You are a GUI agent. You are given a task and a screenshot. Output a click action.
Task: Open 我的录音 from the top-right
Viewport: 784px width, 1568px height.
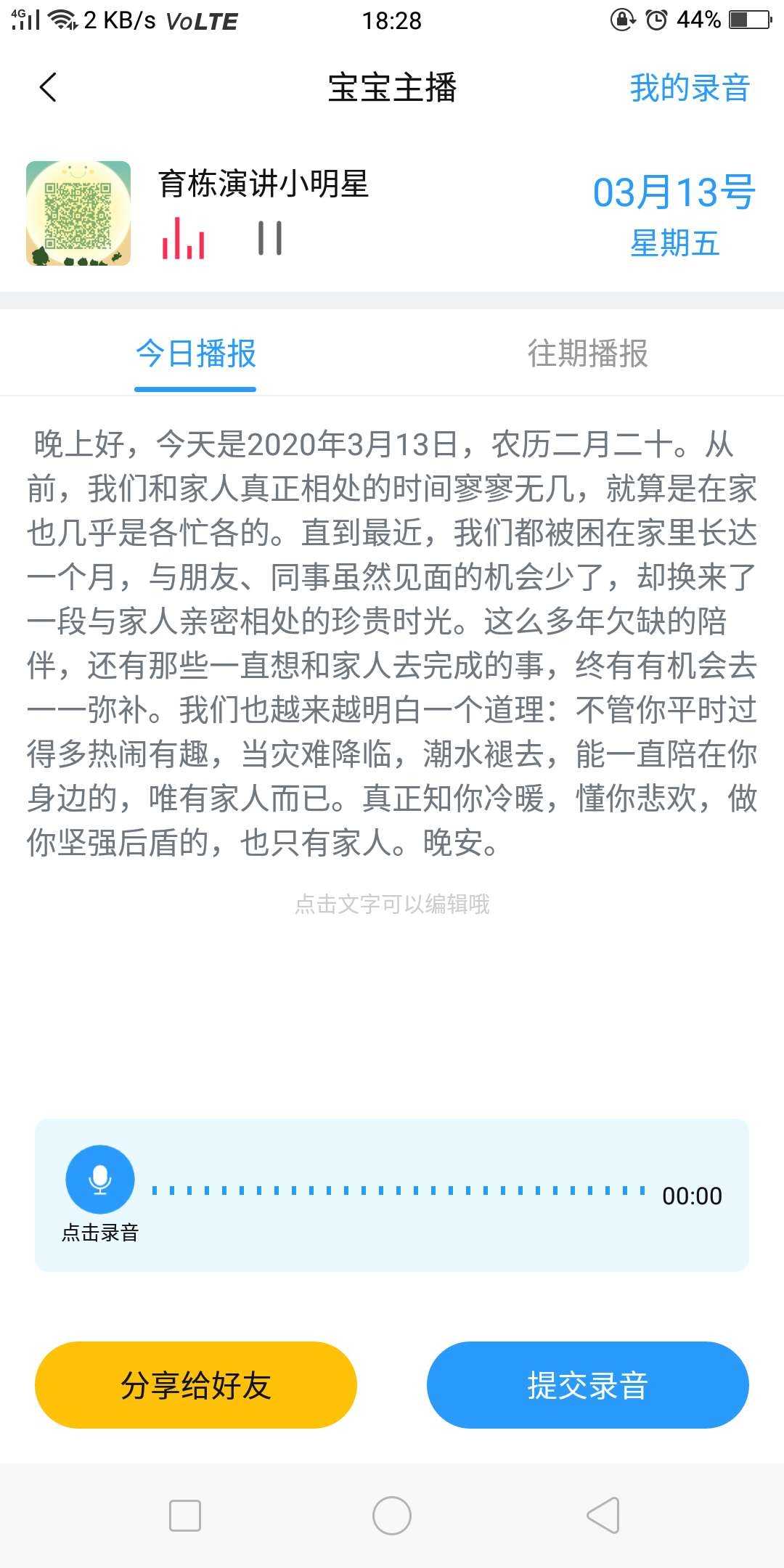pyautogui.click(x=690, y=88)
